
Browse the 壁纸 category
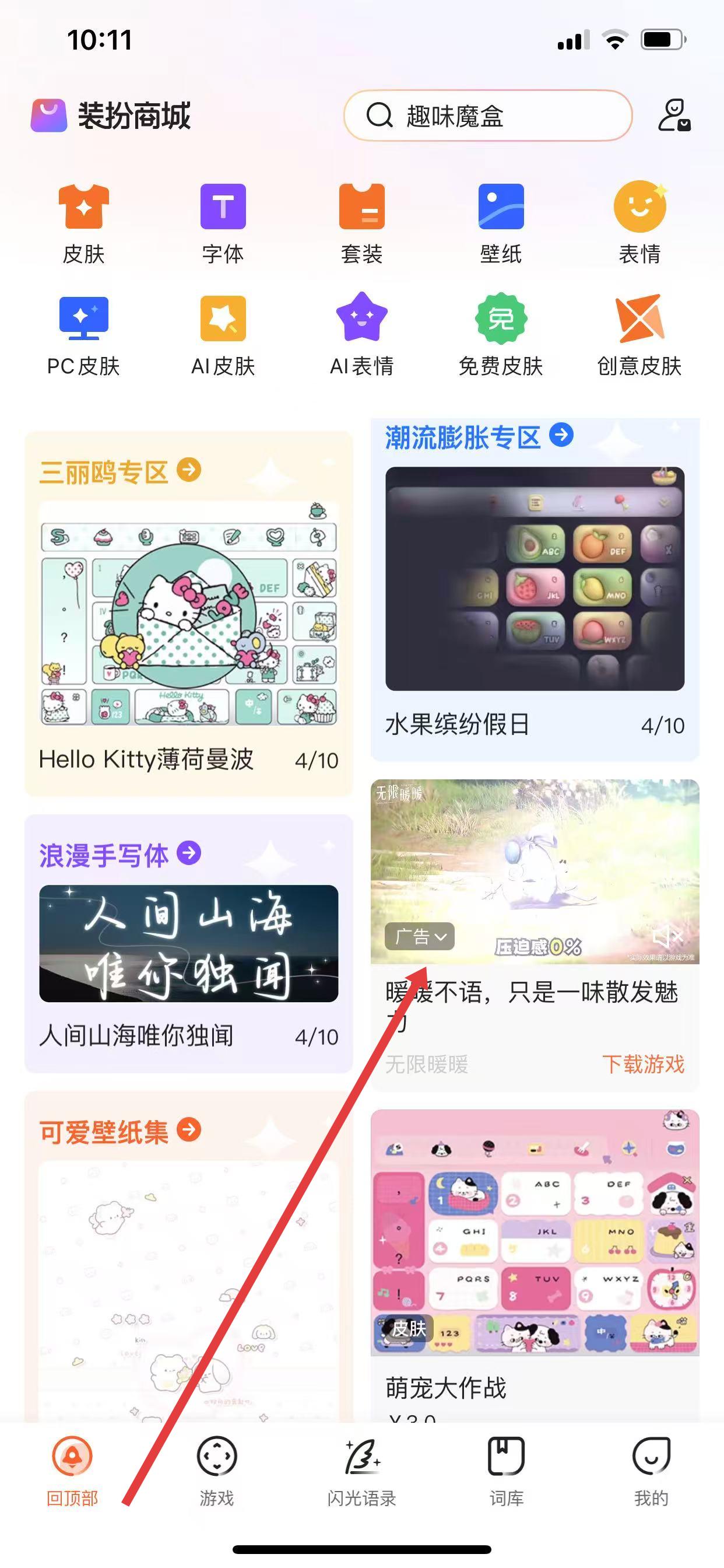coord(500,223)
